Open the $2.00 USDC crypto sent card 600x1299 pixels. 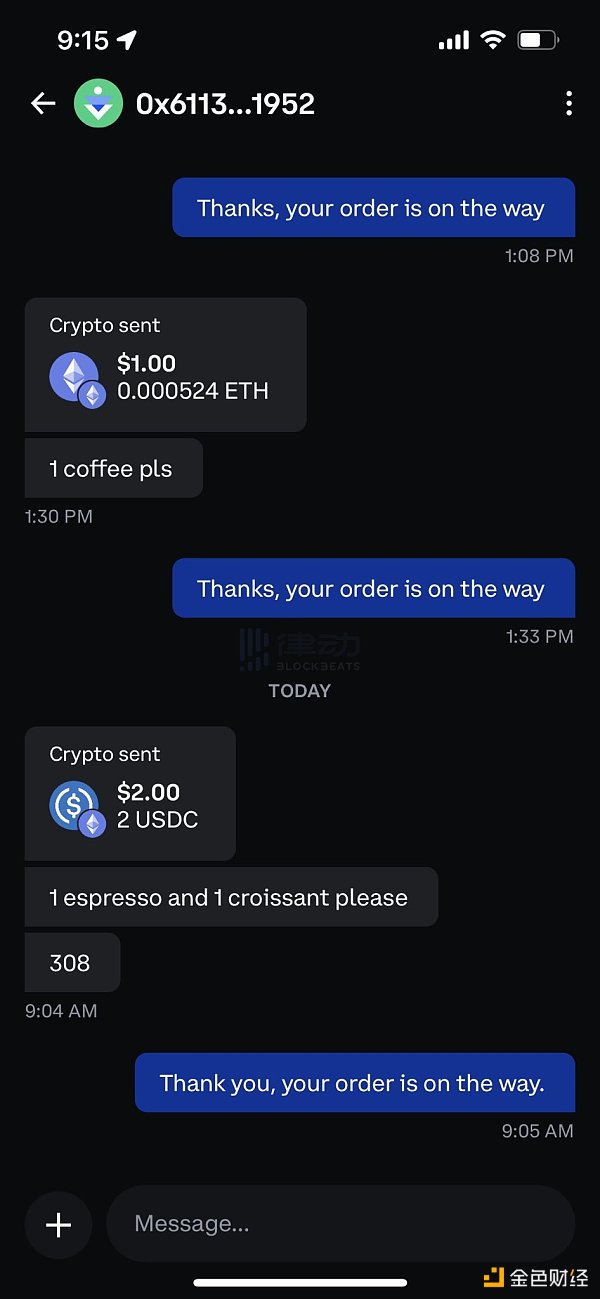click(x=130, y=794)
